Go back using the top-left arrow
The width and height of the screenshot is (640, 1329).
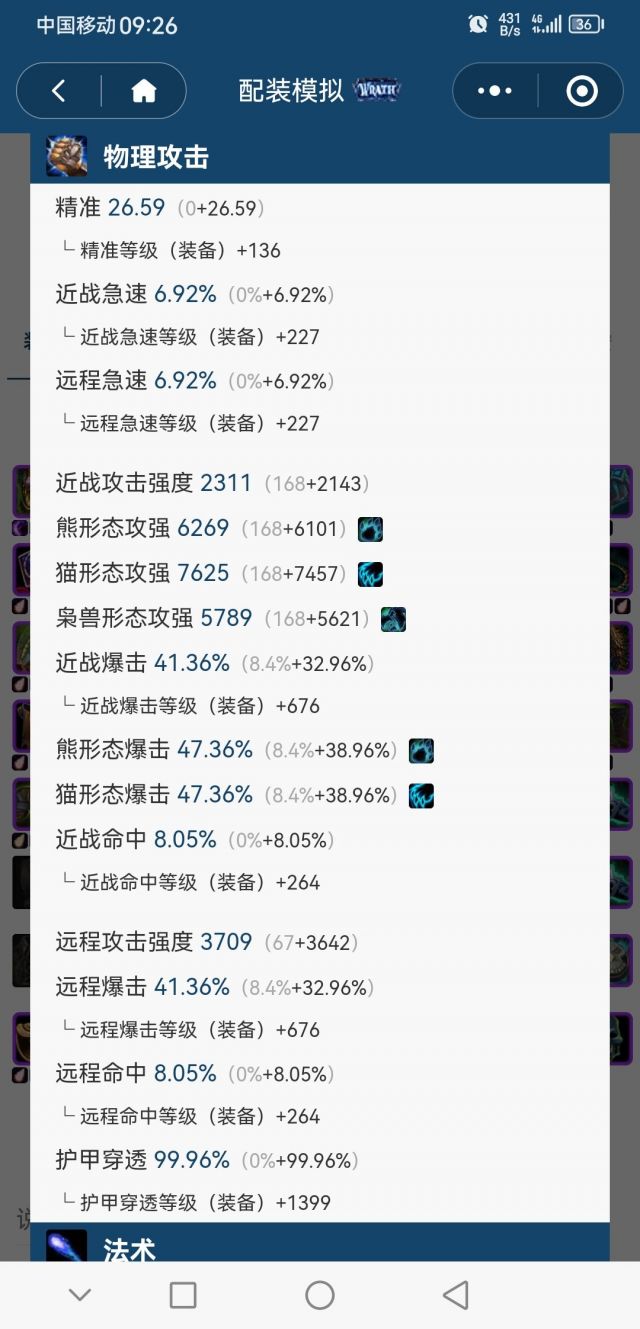pos(59,91)
